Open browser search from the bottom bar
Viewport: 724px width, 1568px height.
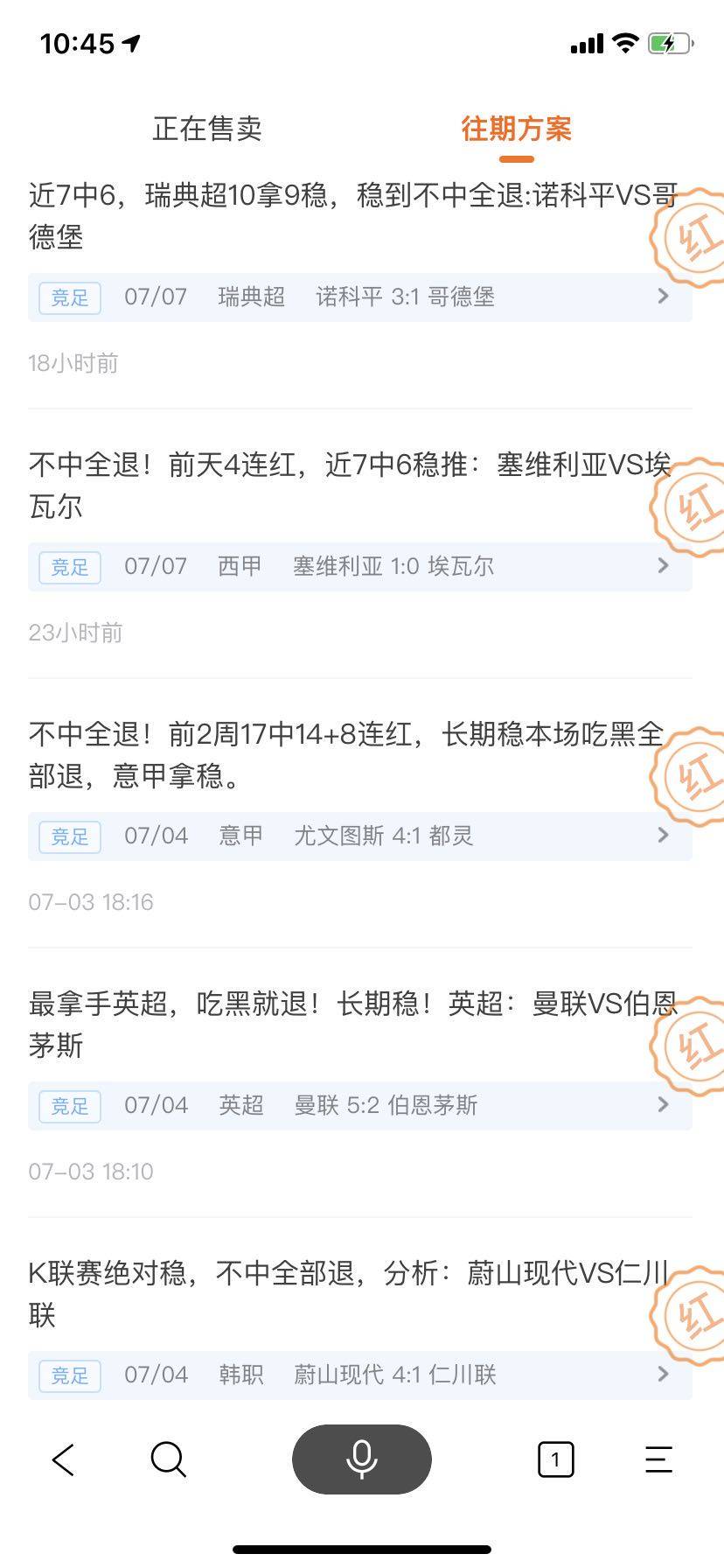tap(168, 1459)
